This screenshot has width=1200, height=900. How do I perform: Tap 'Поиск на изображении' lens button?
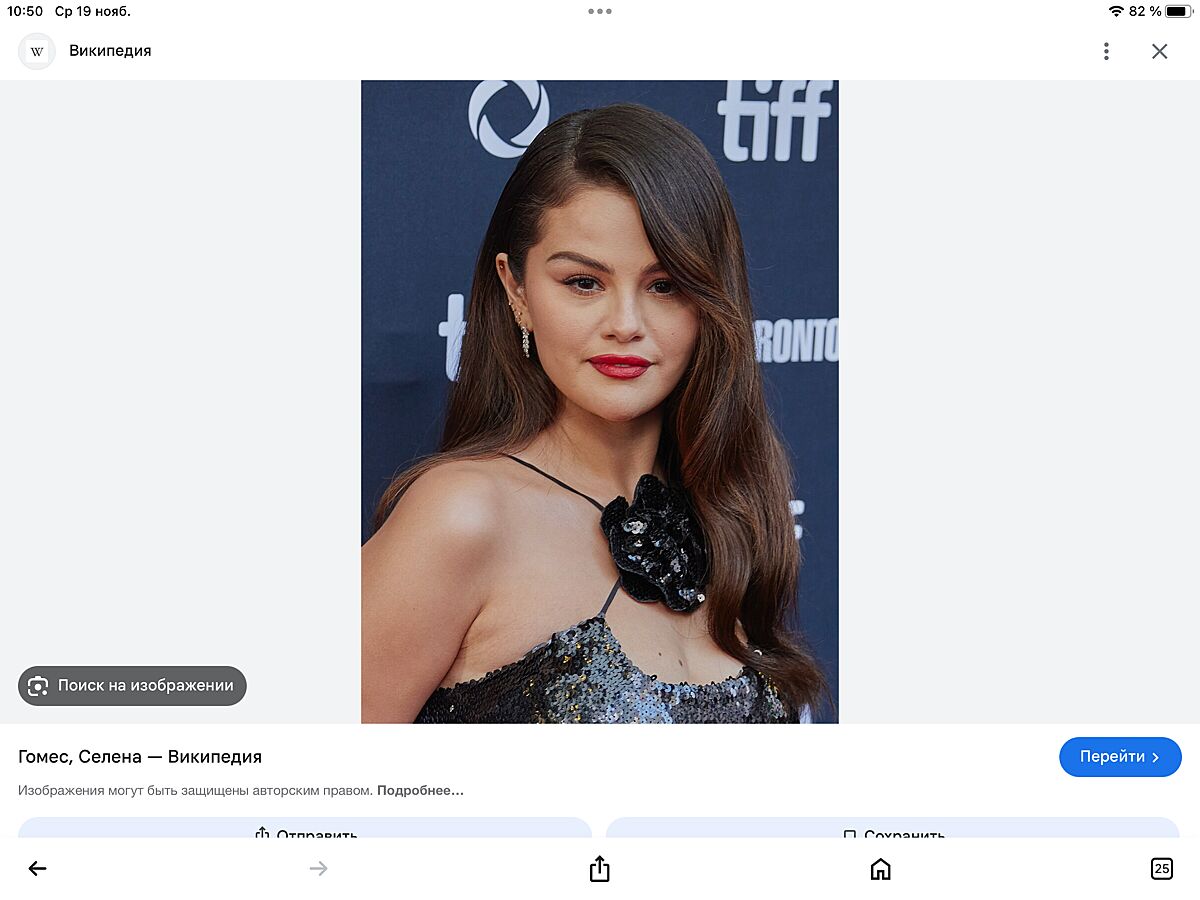click(132, 686)
